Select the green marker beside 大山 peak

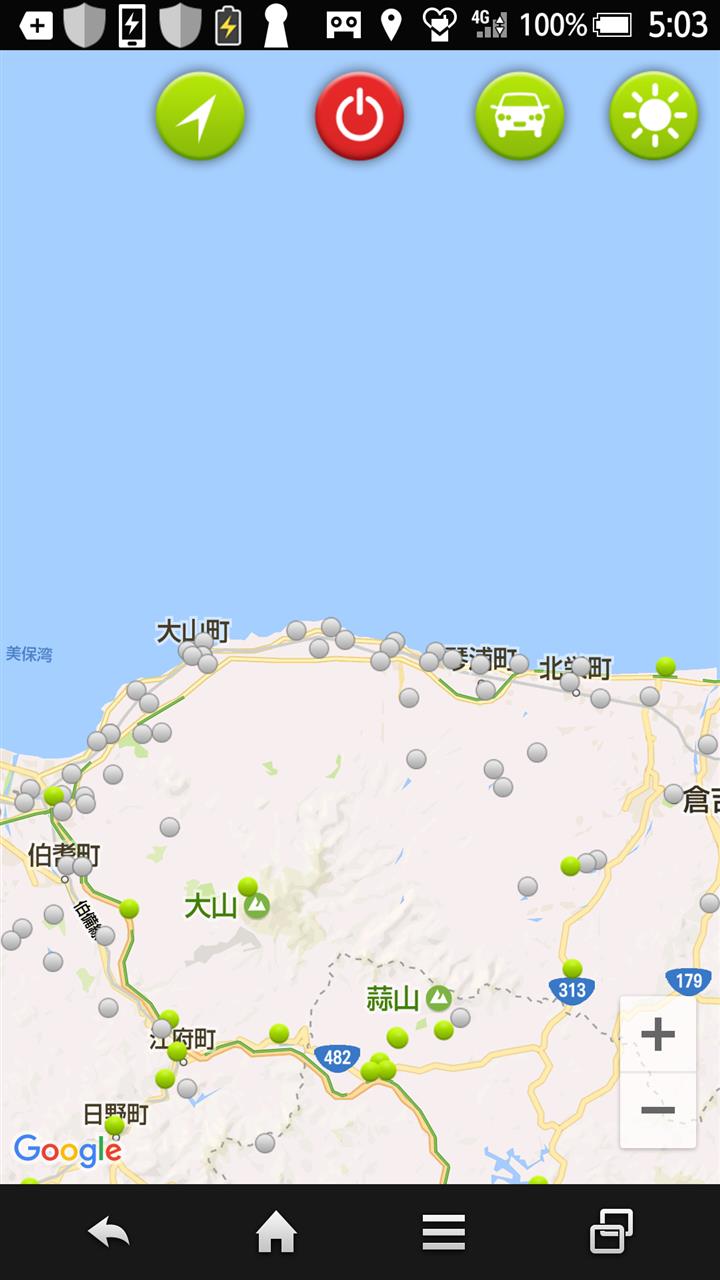[x=248, y=886]
